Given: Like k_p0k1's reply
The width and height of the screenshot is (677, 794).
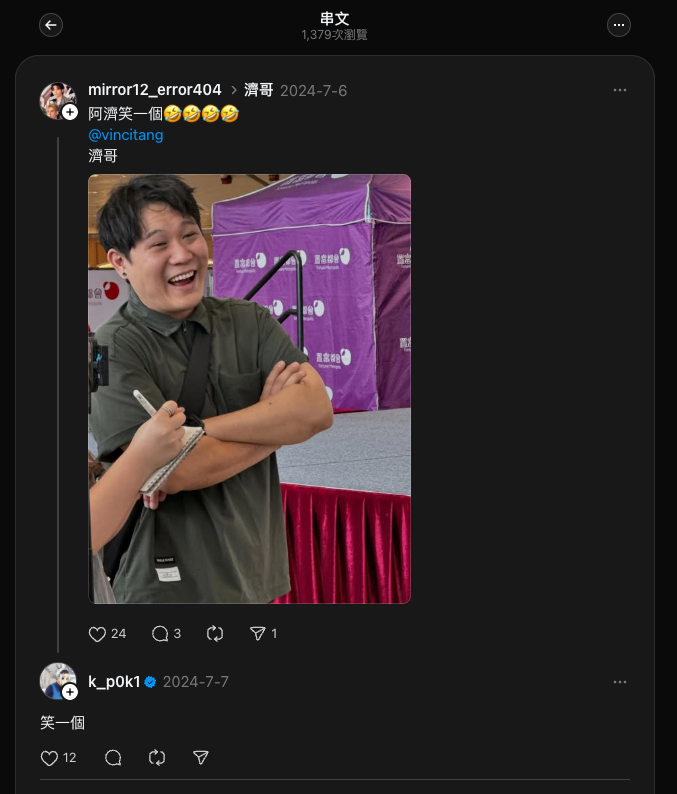Looking at the screenshot, I should (49, 758).
